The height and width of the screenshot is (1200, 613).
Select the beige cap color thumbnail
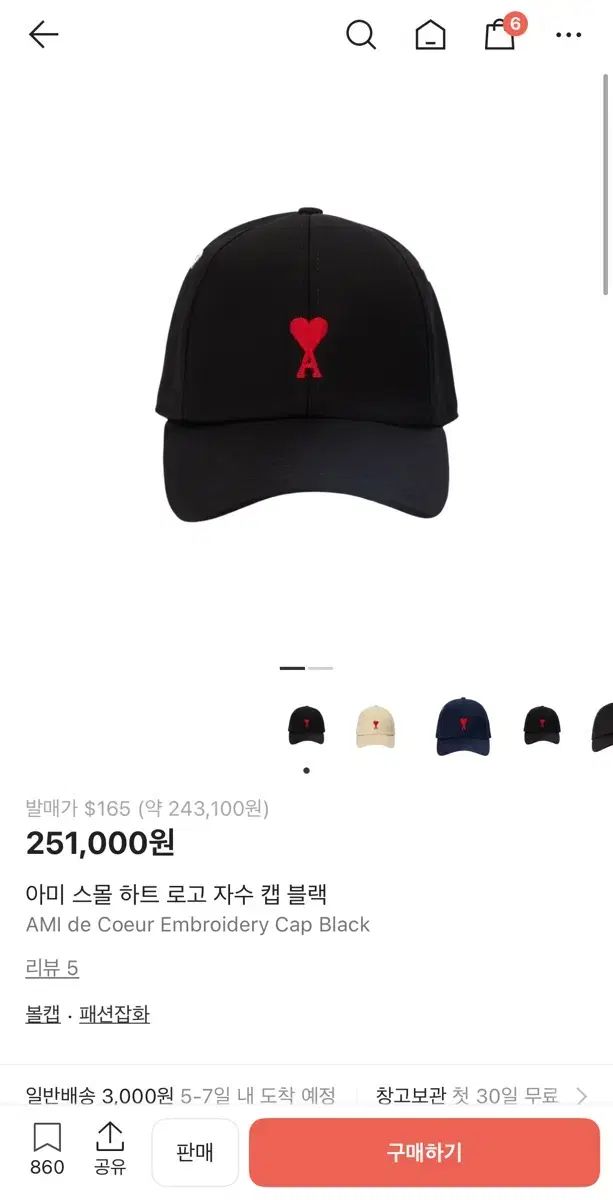point(376,726)
